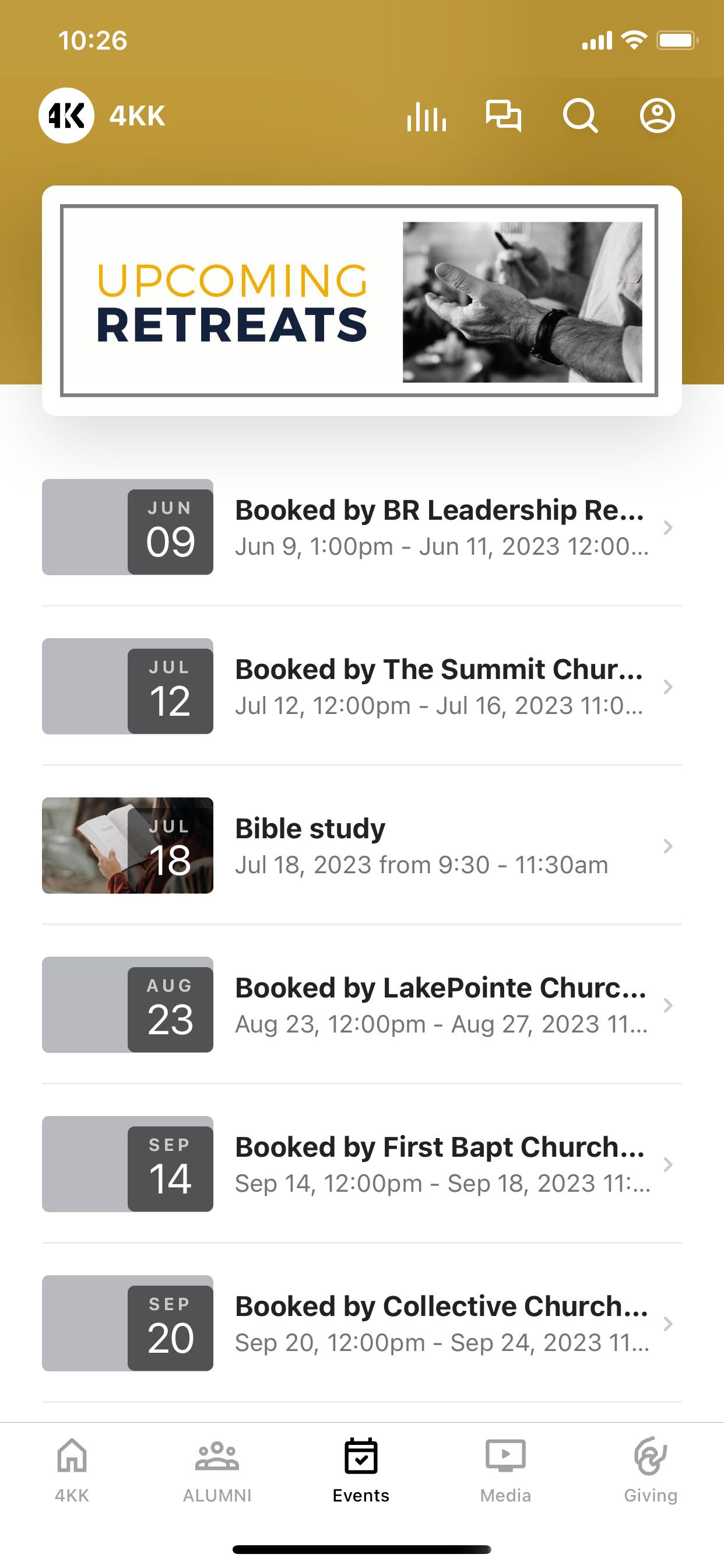Screen dimensions: 724x1568
Task: Open the user profile icon
Action: tap(657, 116)
